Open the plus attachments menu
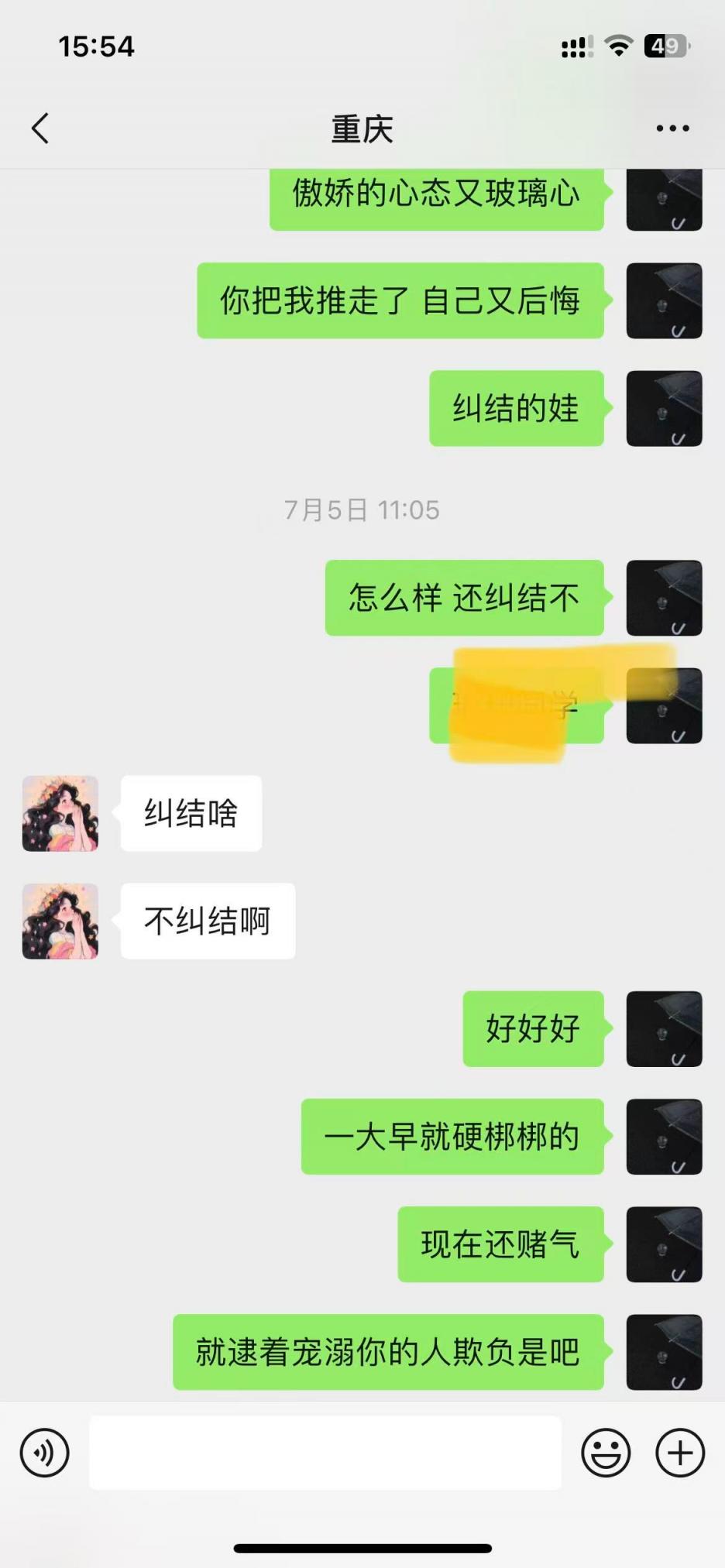Screen dimensions: 725x1568 pyautogui.click(x=680, y=1453)
